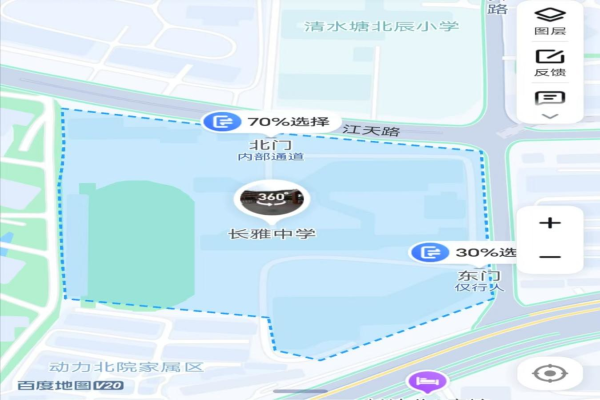The image size is (600, 400).
Task: Open the map layers (图层) panel
Action: click(x=548, y=20)
